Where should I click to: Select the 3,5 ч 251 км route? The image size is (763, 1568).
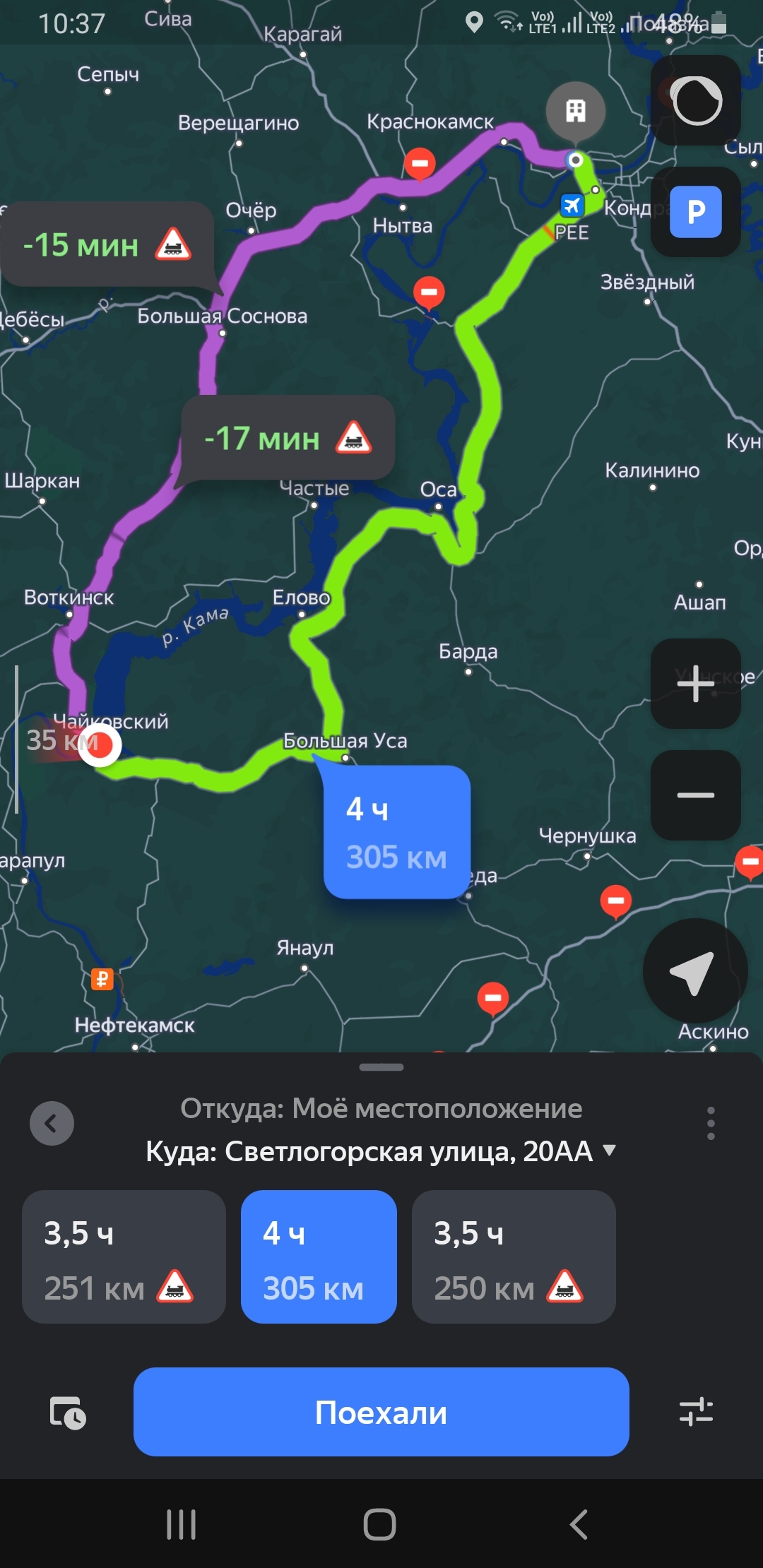pos(124,1257)
